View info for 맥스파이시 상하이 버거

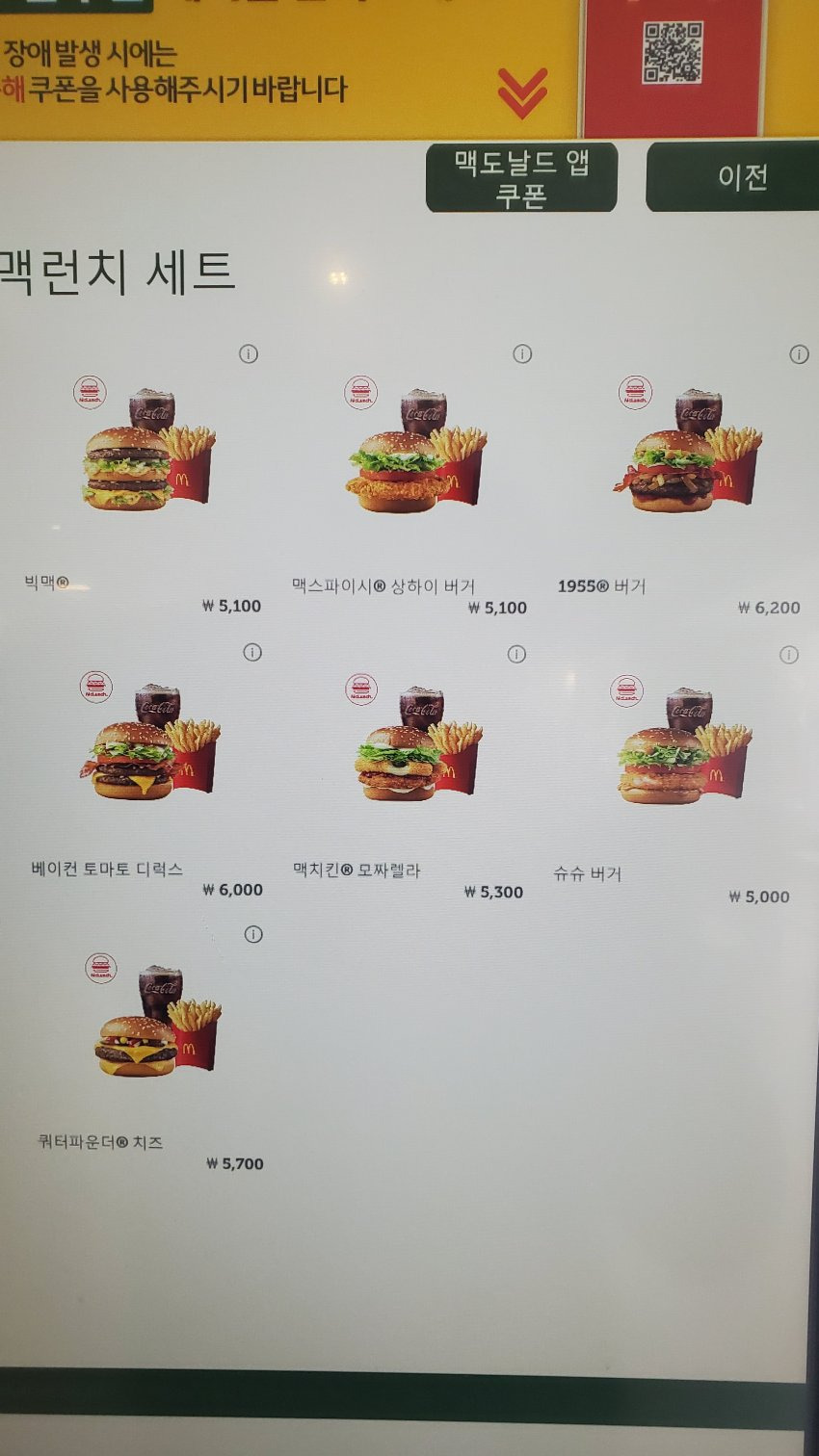tap(522, 354)
